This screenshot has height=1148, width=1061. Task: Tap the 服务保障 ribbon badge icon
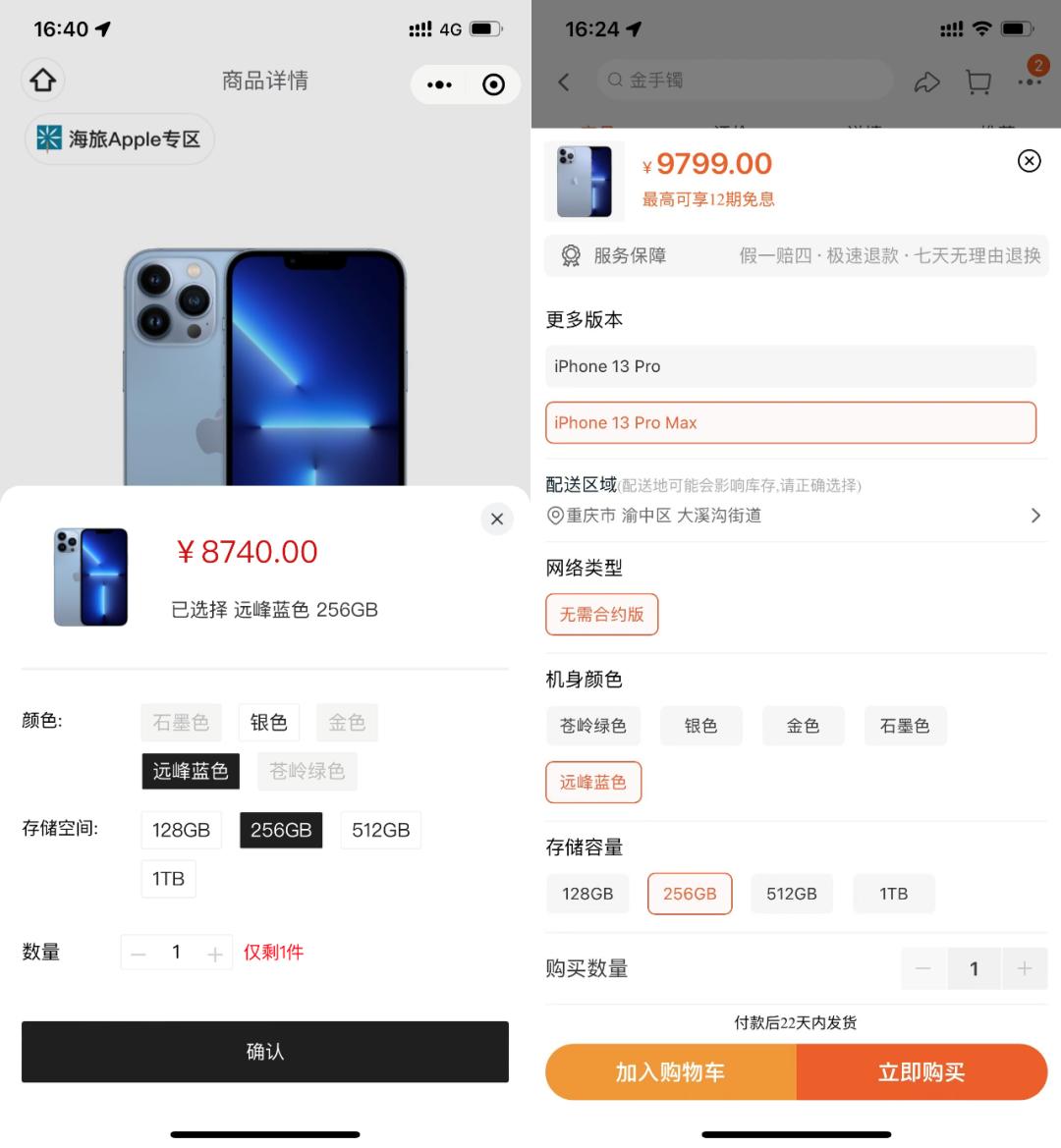click(x=570, y=255)
